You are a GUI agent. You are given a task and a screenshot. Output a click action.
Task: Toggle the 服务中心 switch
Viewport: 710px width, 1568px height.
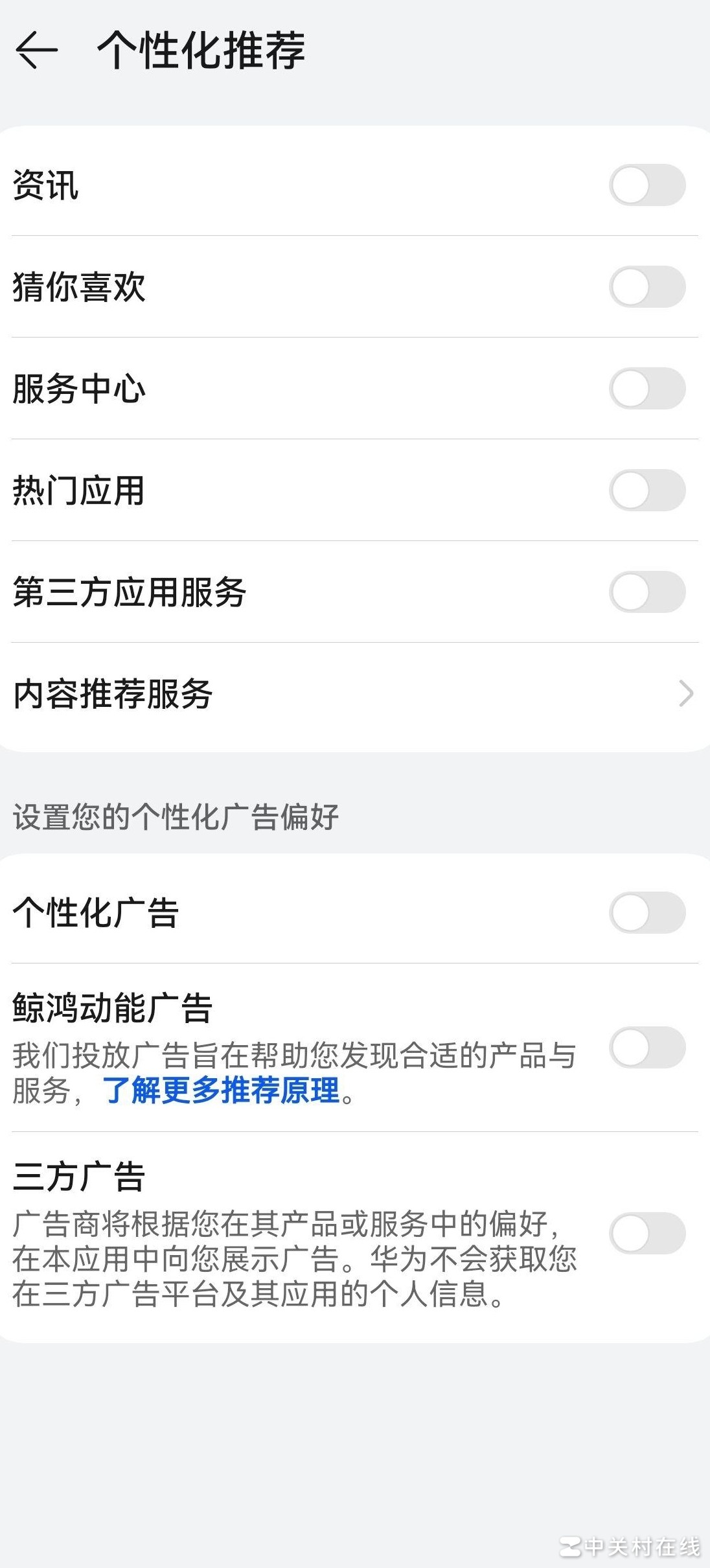coord(647,389)
